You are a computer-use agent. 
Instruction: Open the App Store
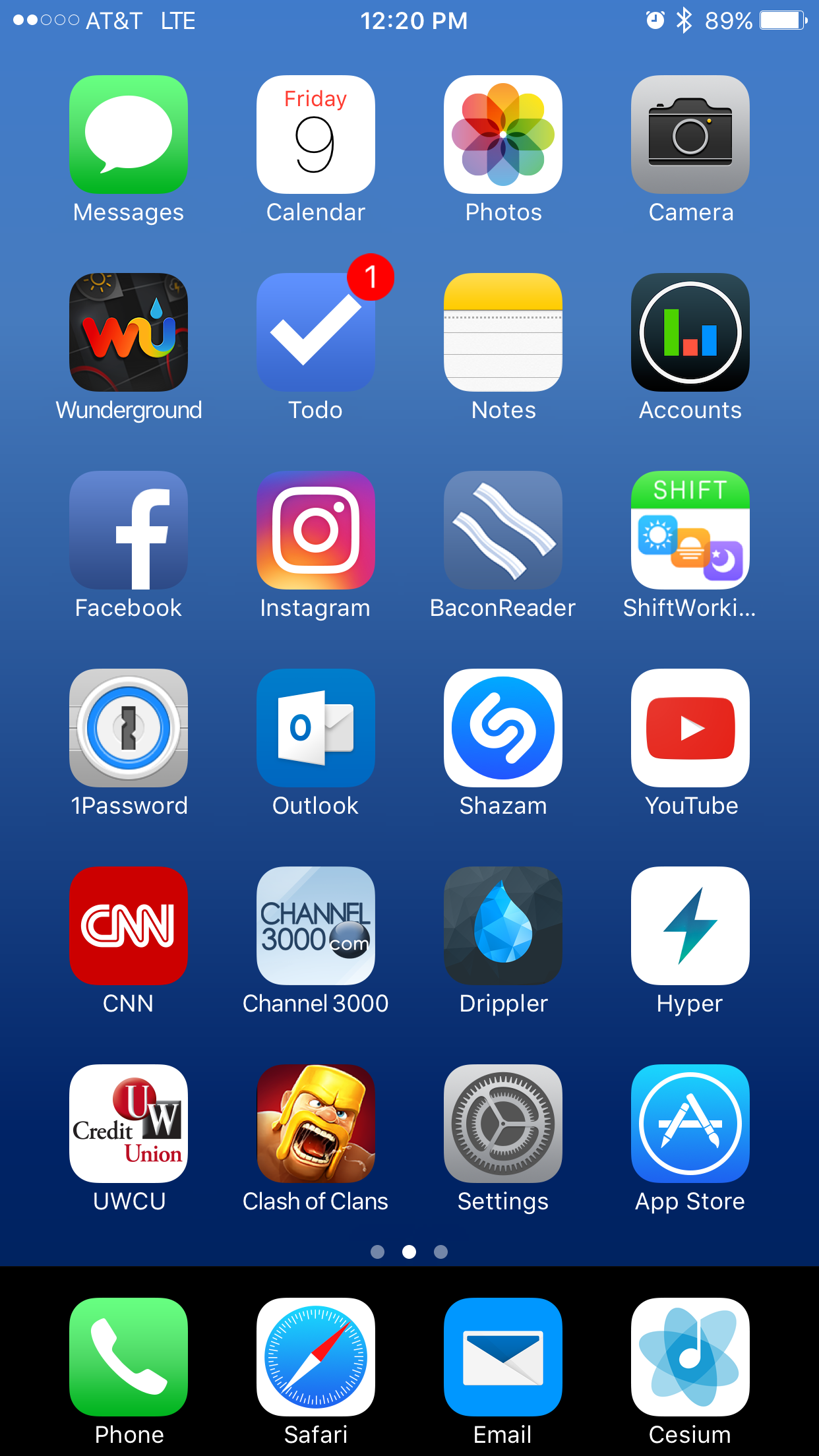pyautogui.click(x=690, y=1124)
